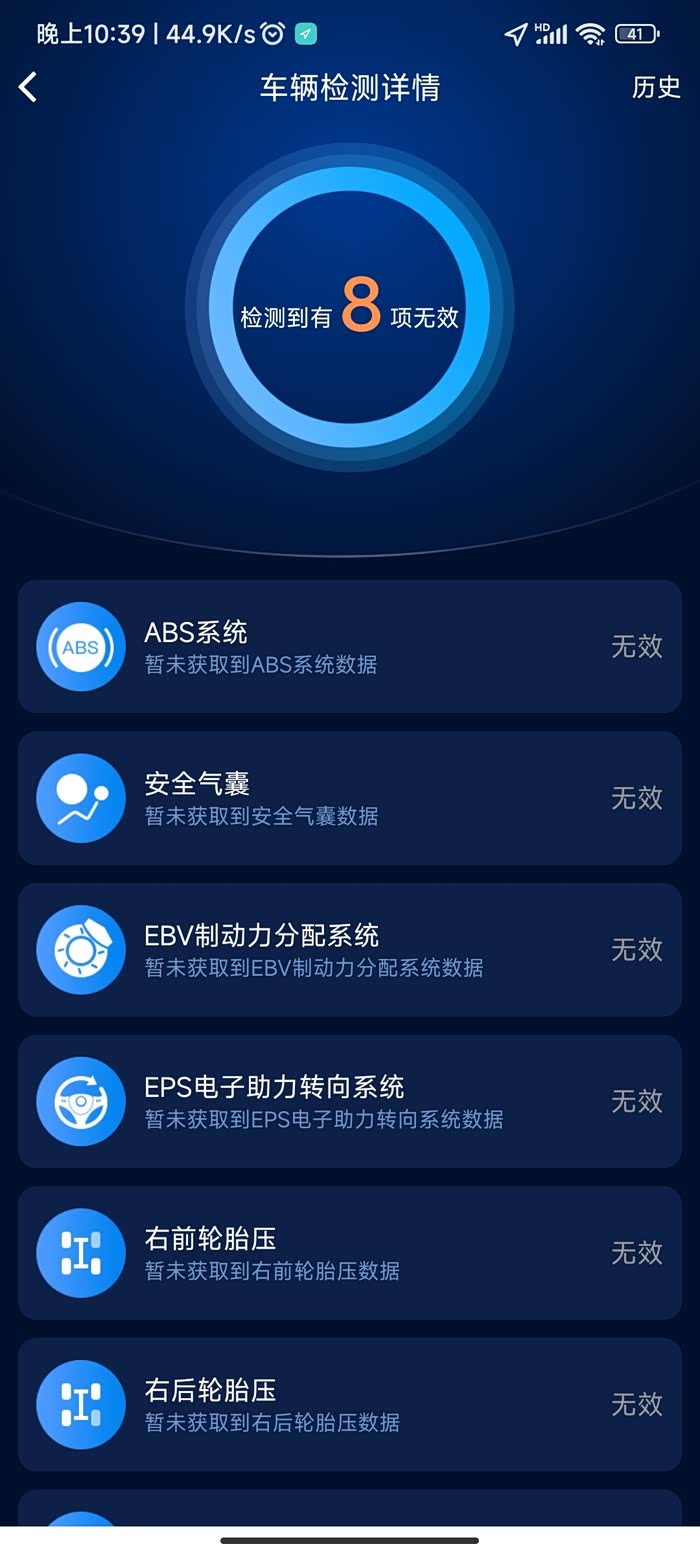This screenshot has width=700, height=1555.
Task: Open the 右前轮胎压 row
Action: 350,1253
